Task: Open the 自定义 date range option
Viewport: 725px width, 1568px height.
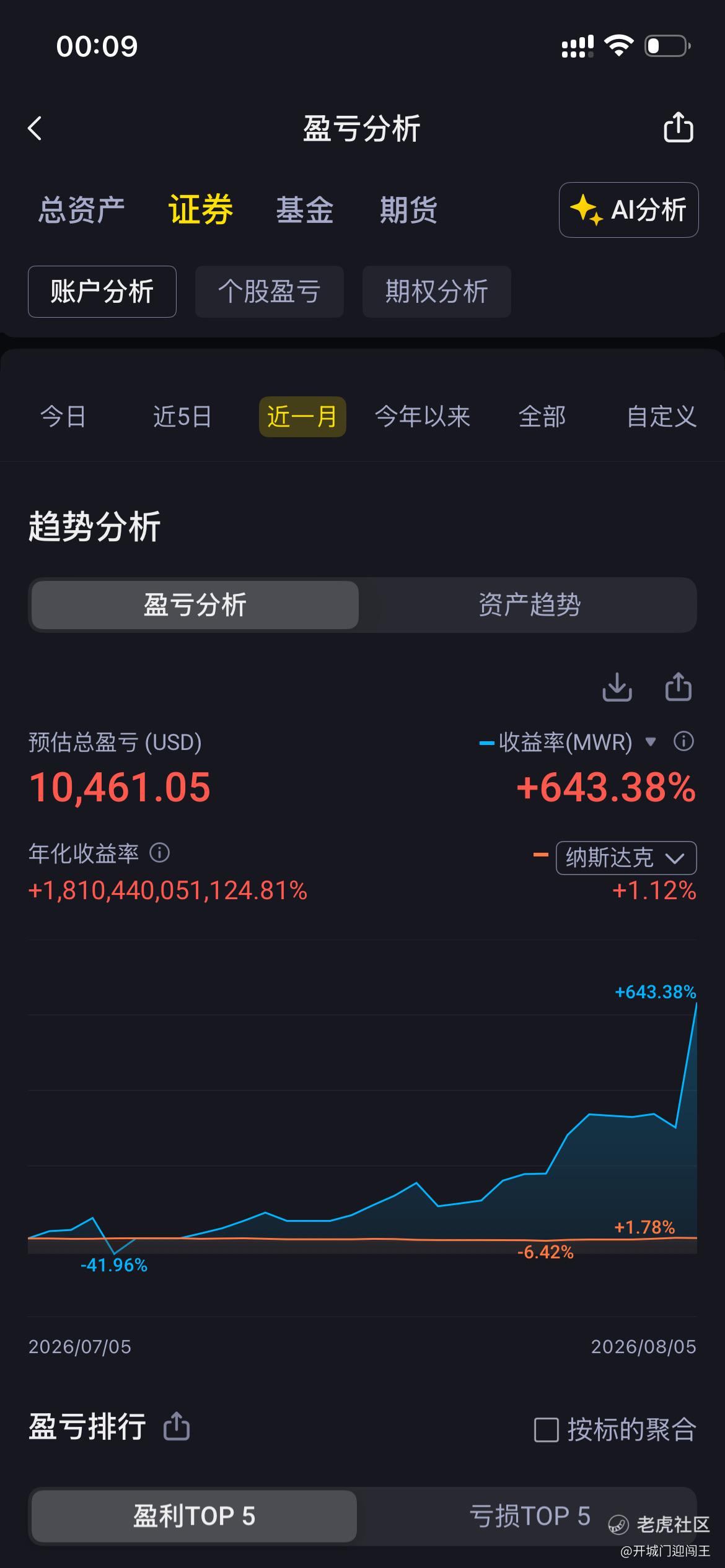Action: pyautogui.click(x=662, y=417)
